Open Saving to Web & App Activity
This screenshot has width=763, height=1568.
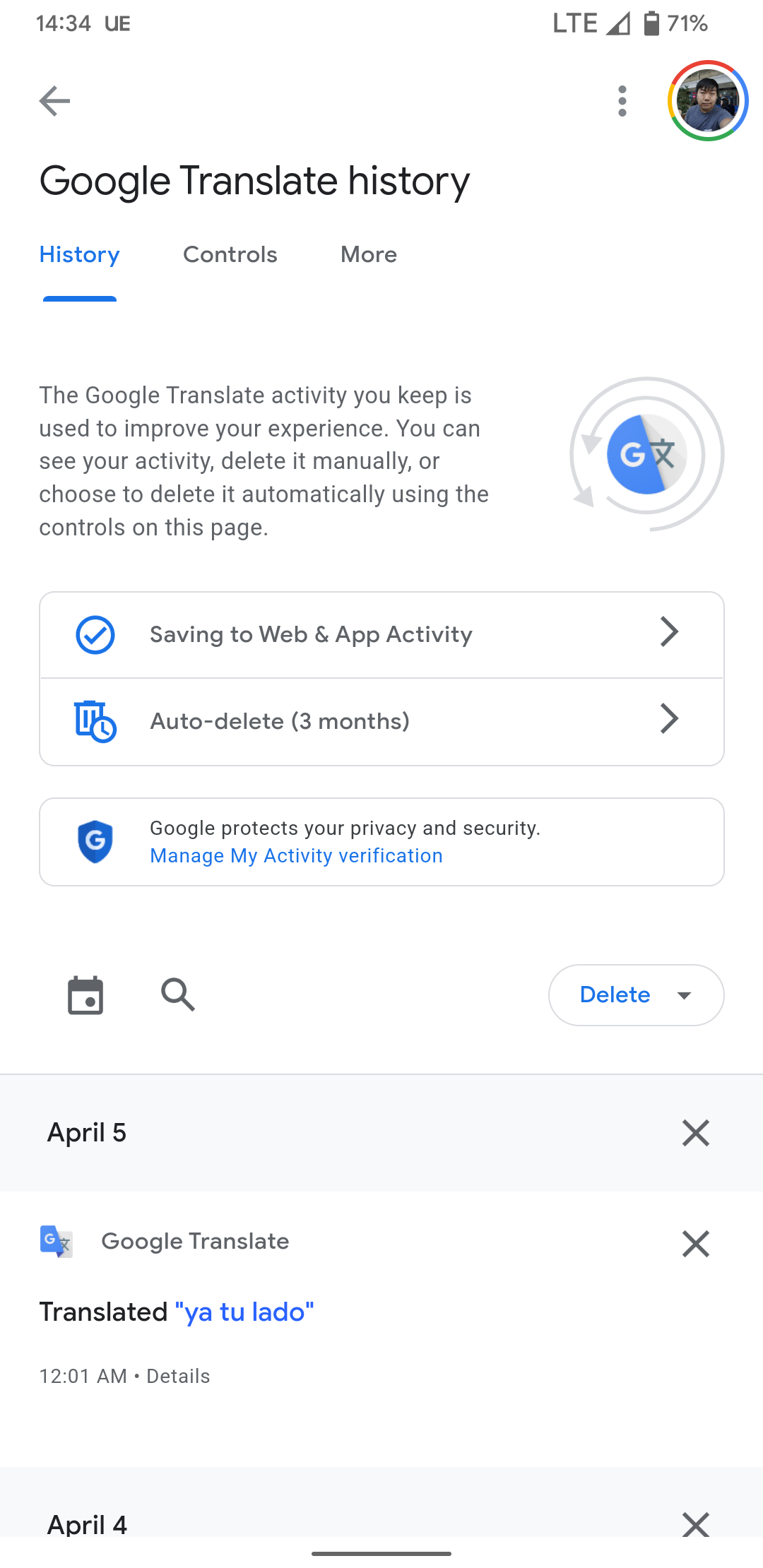pyautogui.click(x=381, y=635)
